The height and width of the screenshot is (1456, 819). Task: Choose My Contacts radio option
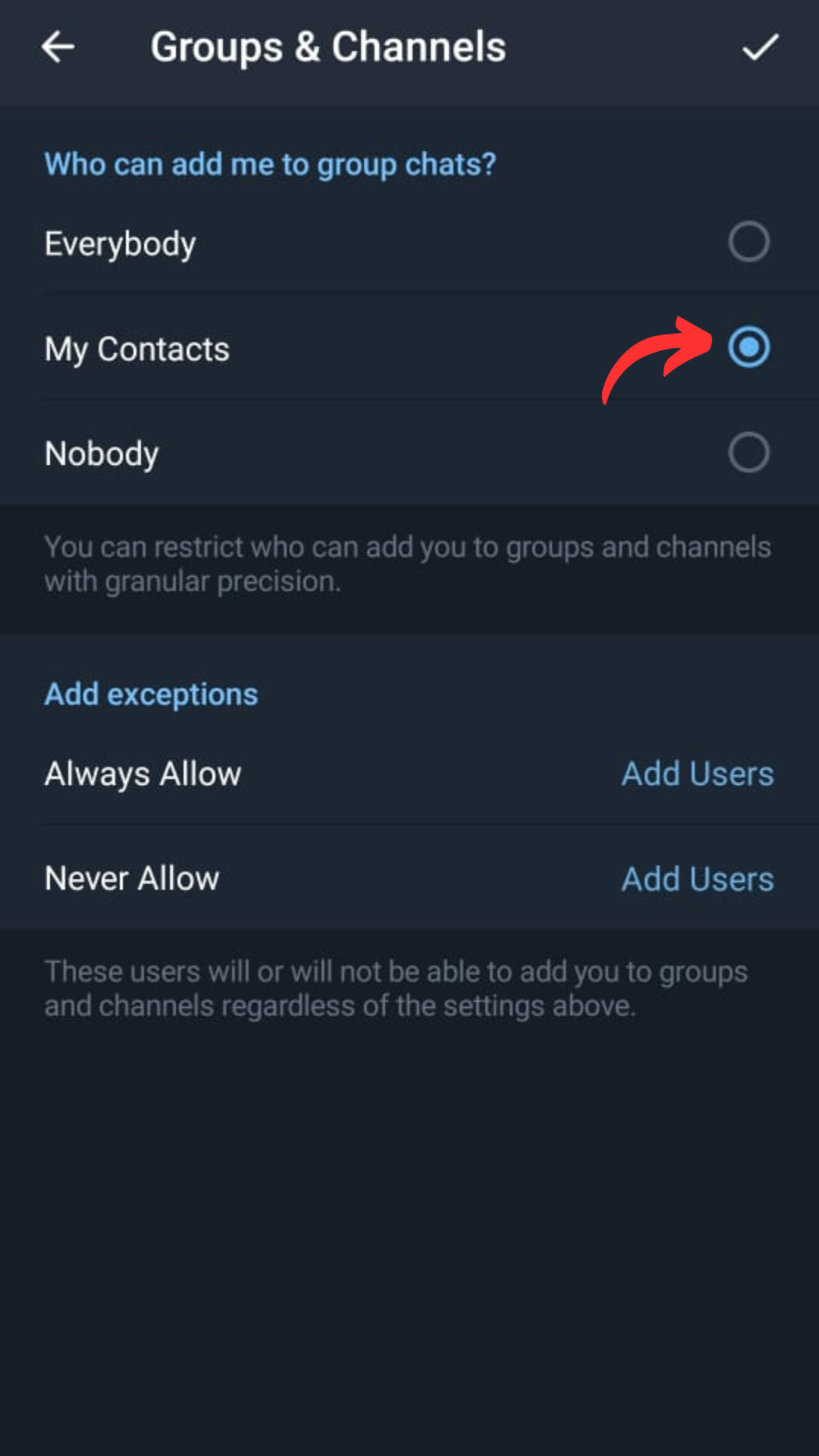[x=748, y=347]
